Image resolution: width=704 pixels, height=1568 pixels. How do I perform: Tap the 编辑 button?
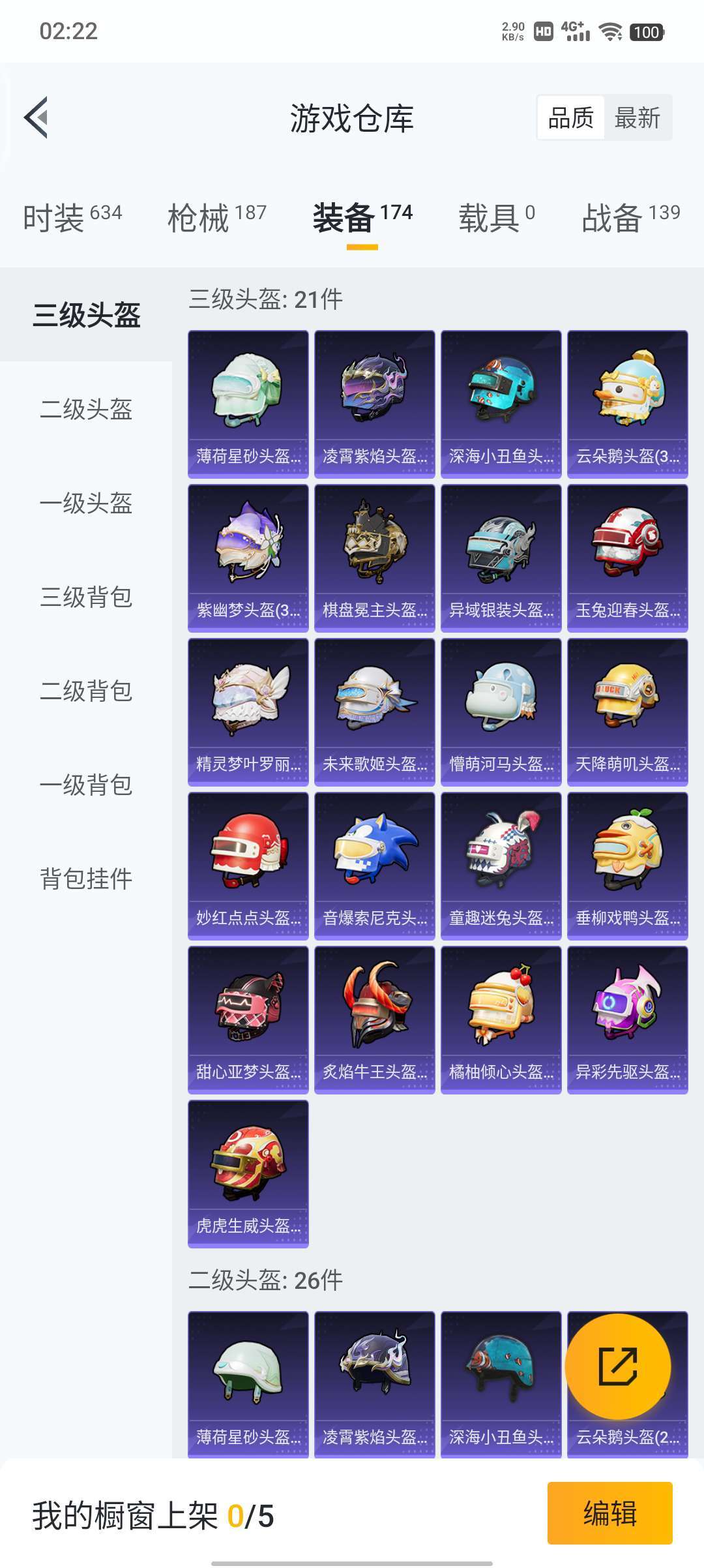tap(609, 1513)
